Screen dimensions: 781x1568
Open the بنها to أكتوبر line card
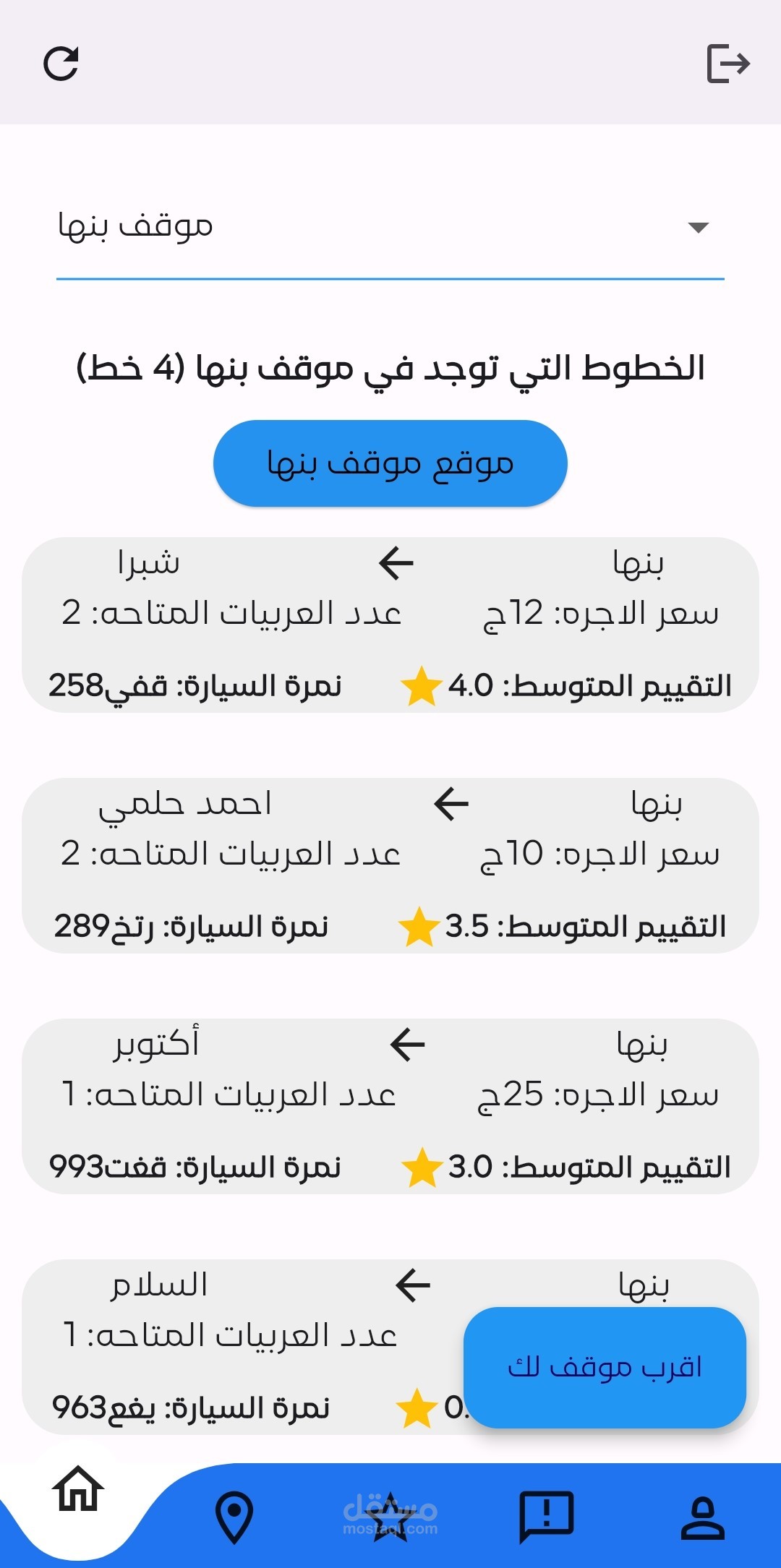tap(390, 1106)
